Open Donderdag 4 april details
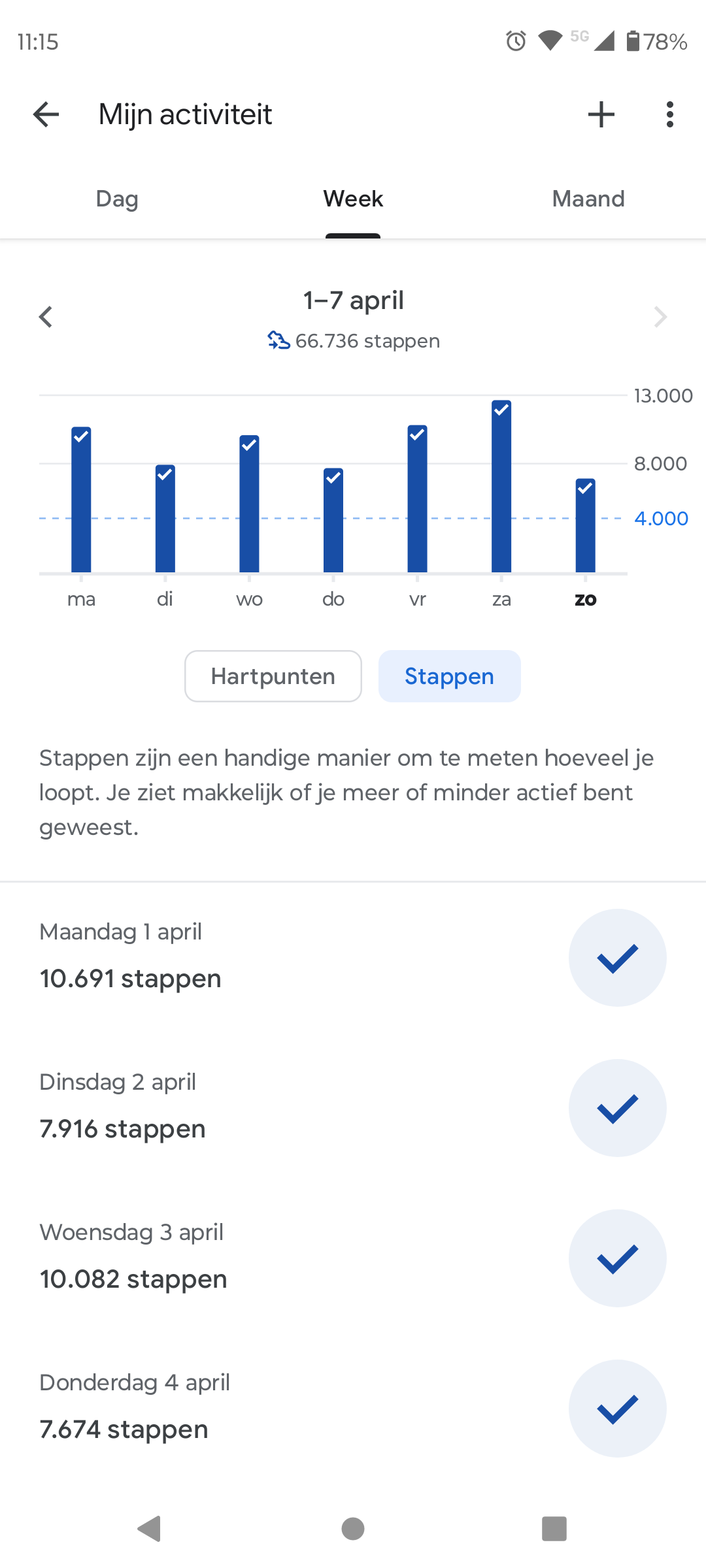706x1568 pixels. click(353, 1408)
